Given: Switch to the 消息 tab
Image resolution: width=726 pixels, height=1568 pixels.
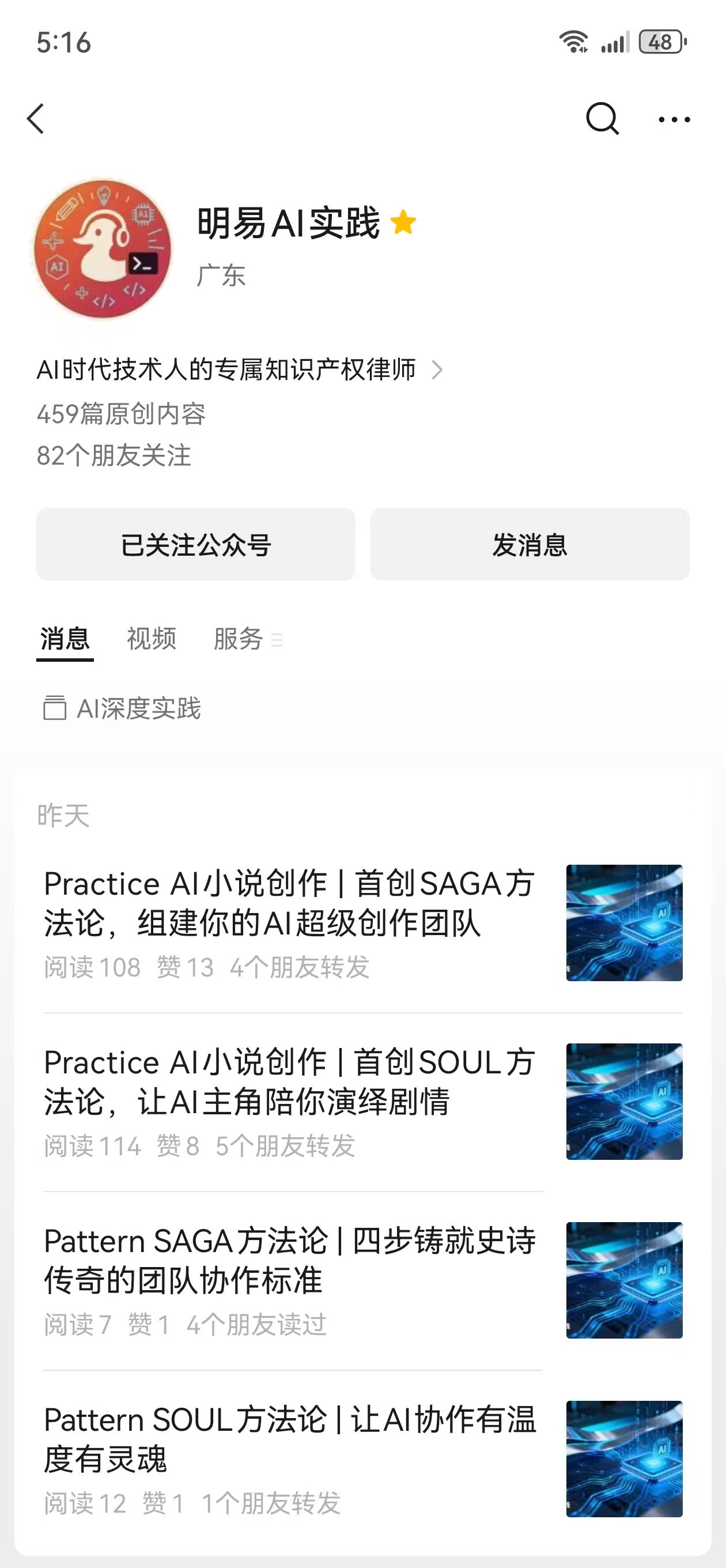Looking at the screenshot, I should pos(65,639).
